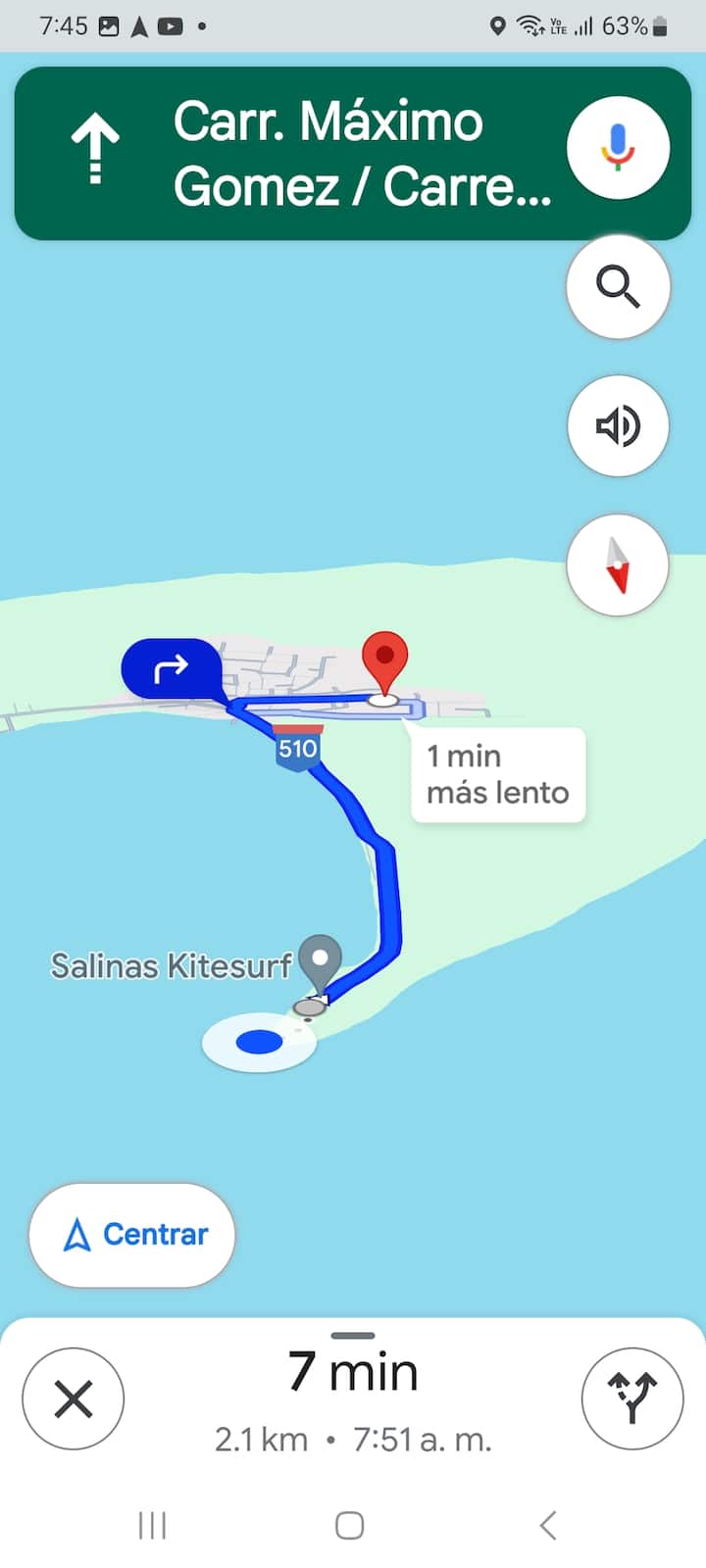Exit navigation with the X button
Screen dimensions: 706x1568
pyautogui.click(x=74, y=1398)
